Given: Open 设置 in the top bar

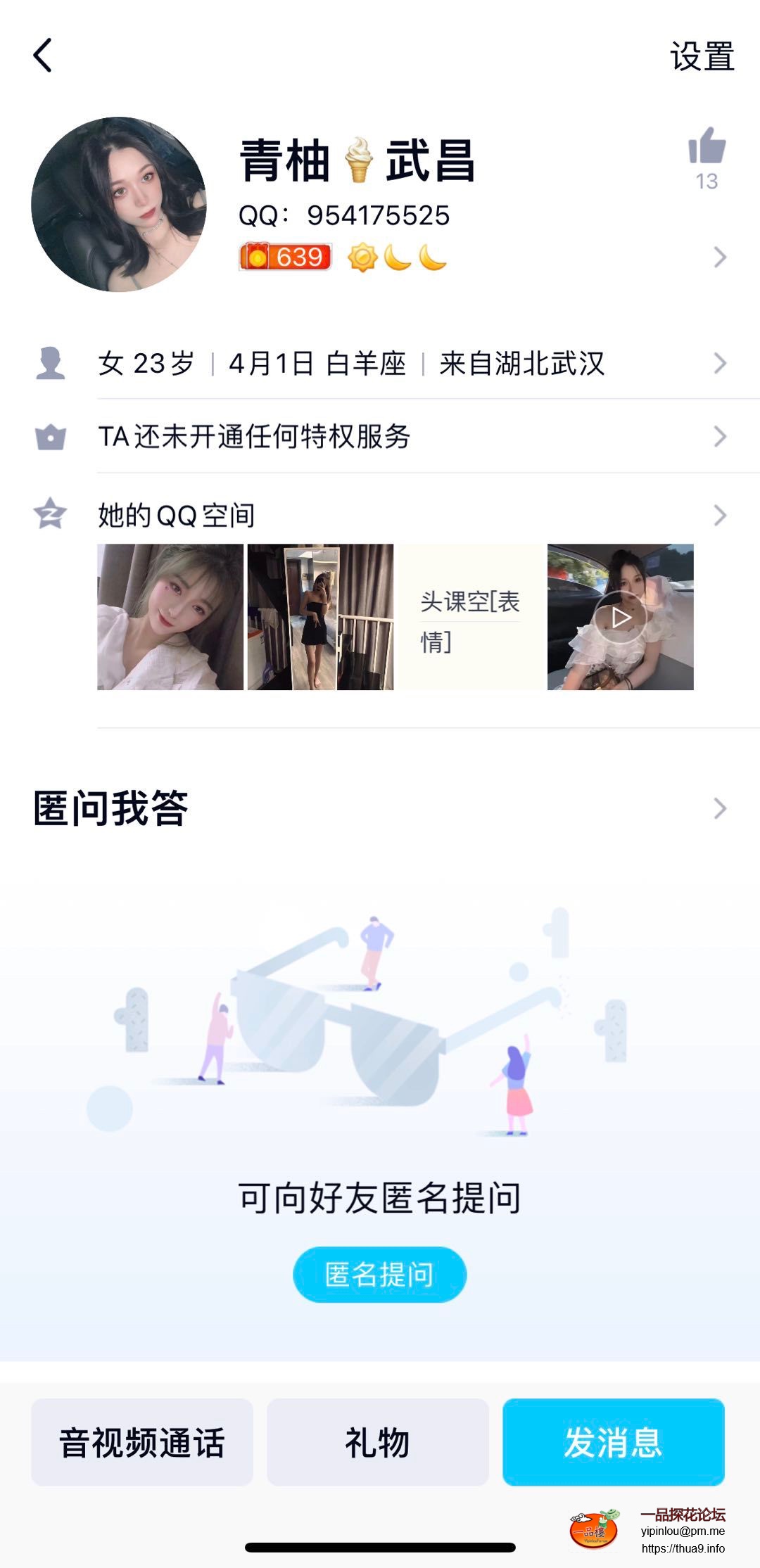Looking at the screenshot, I should [702, 56].
